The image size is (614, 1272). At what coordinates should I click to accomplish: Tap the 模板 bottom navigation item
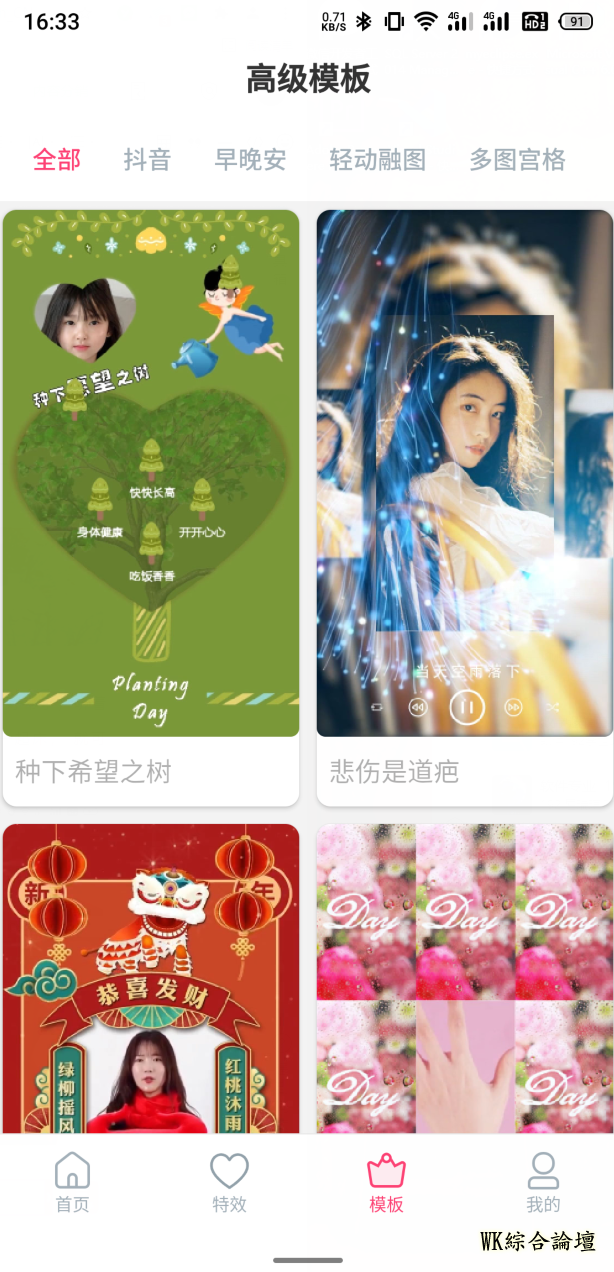click(386, 1182)
